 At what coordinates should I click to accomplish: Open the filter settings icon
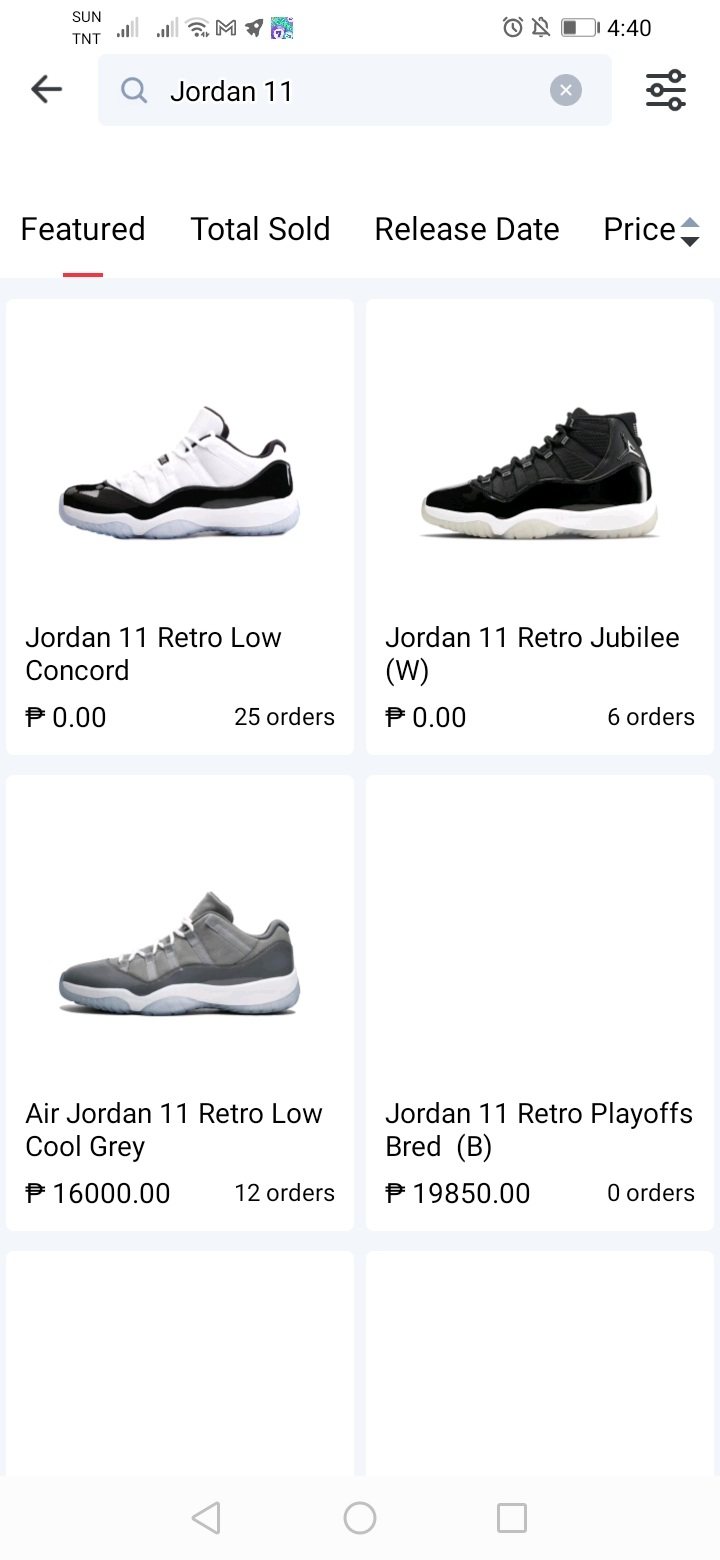(x=666, y=90)
